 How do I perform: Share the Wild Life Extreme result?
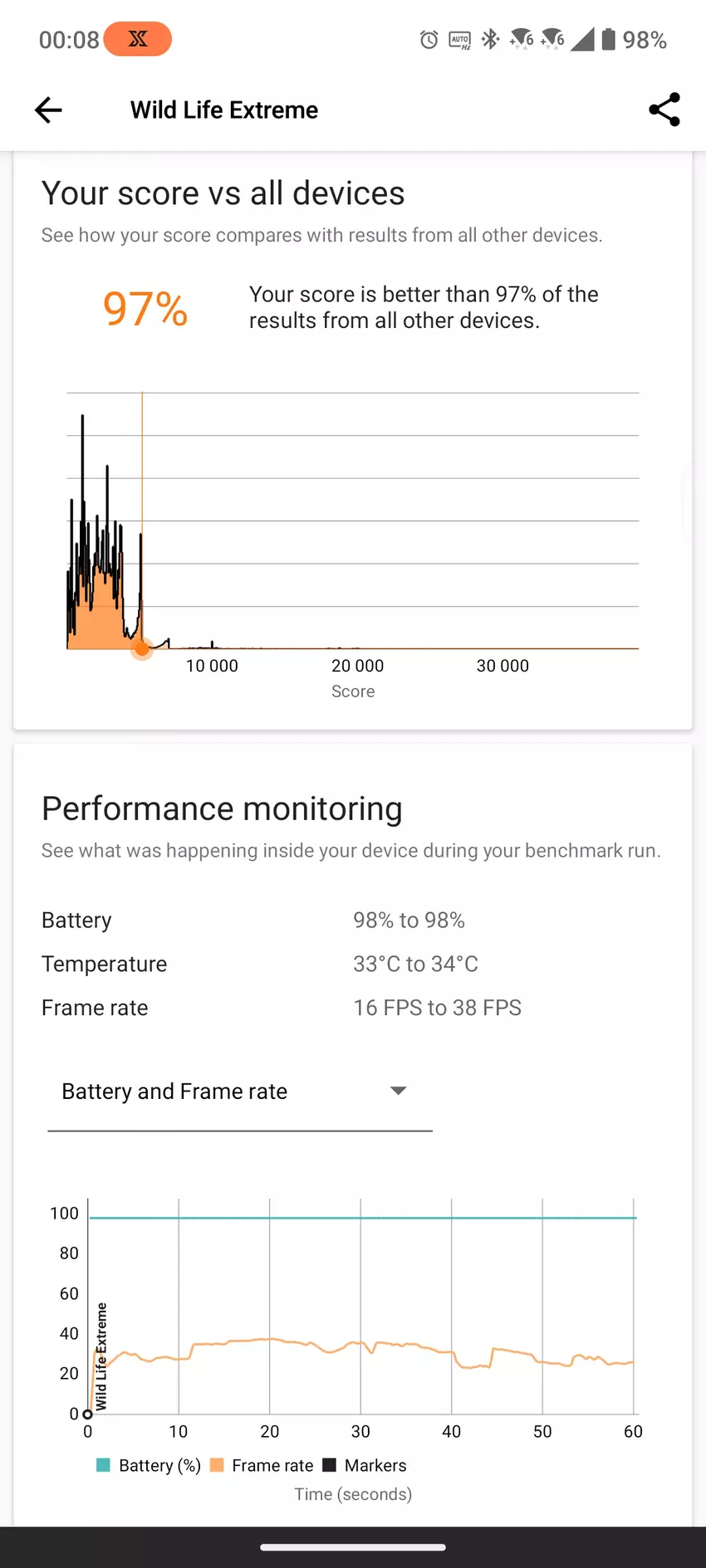click(664, 110)
